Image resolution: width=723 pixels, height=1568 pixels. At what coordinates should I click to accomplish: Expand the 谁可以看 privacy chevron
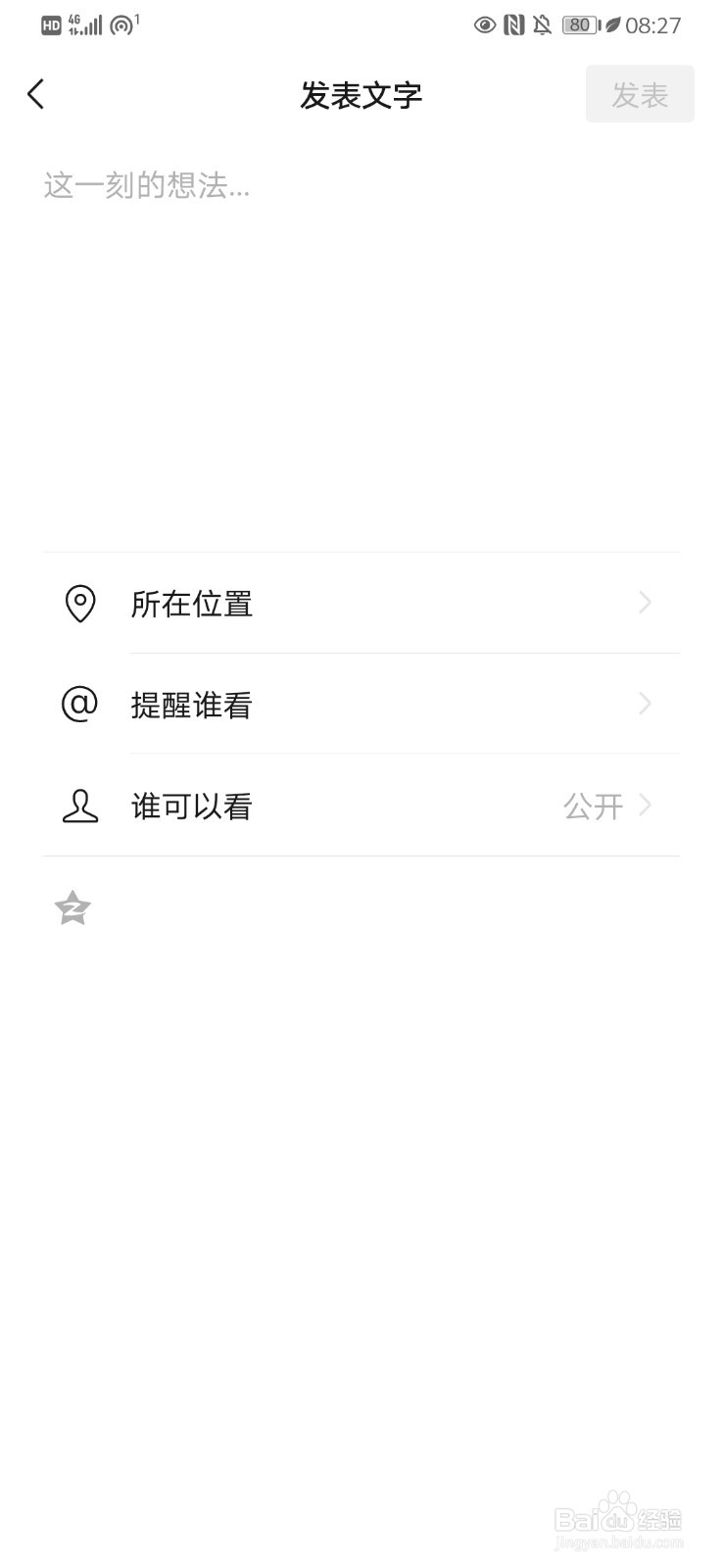point(646,806)
